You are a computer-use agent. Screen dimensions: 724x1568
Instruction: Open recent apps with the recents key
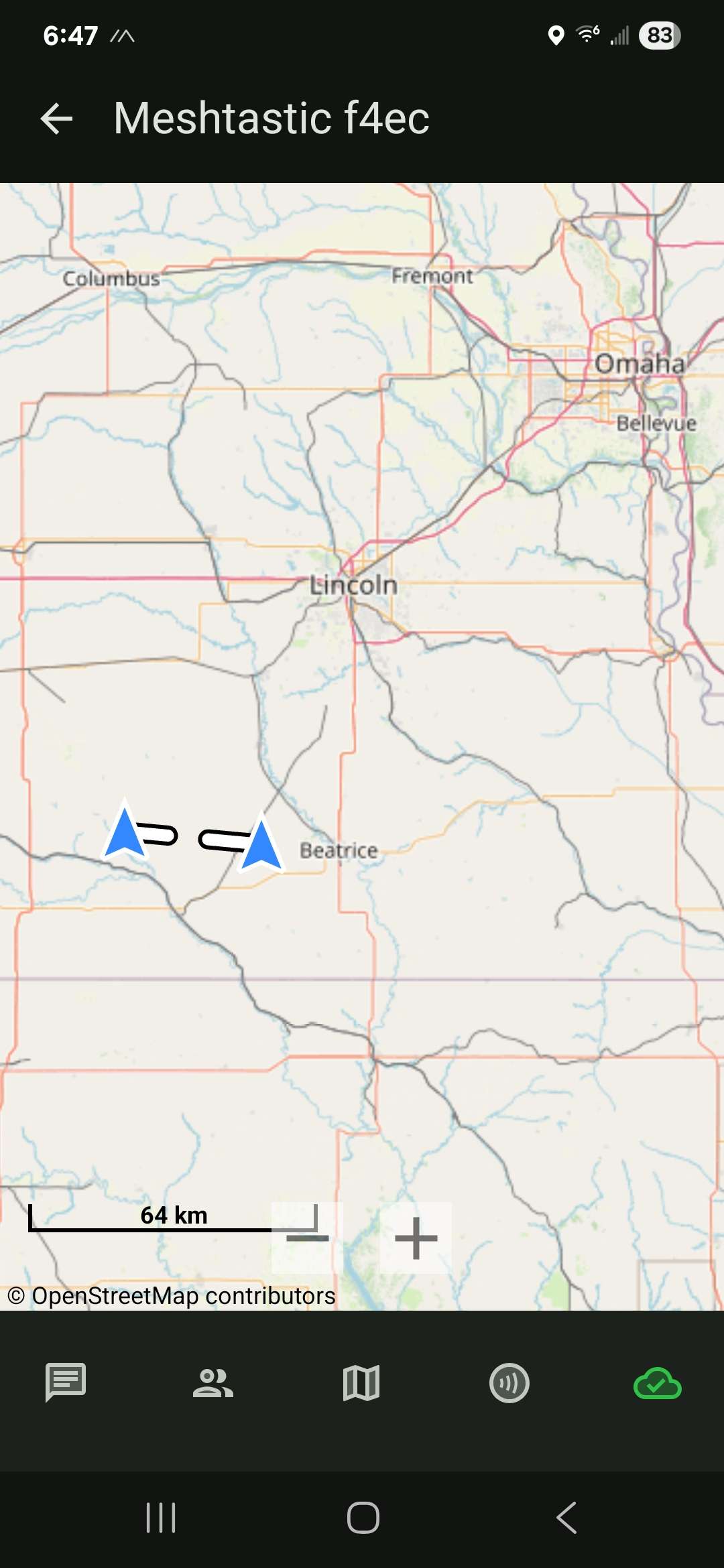pos(160,1519)
